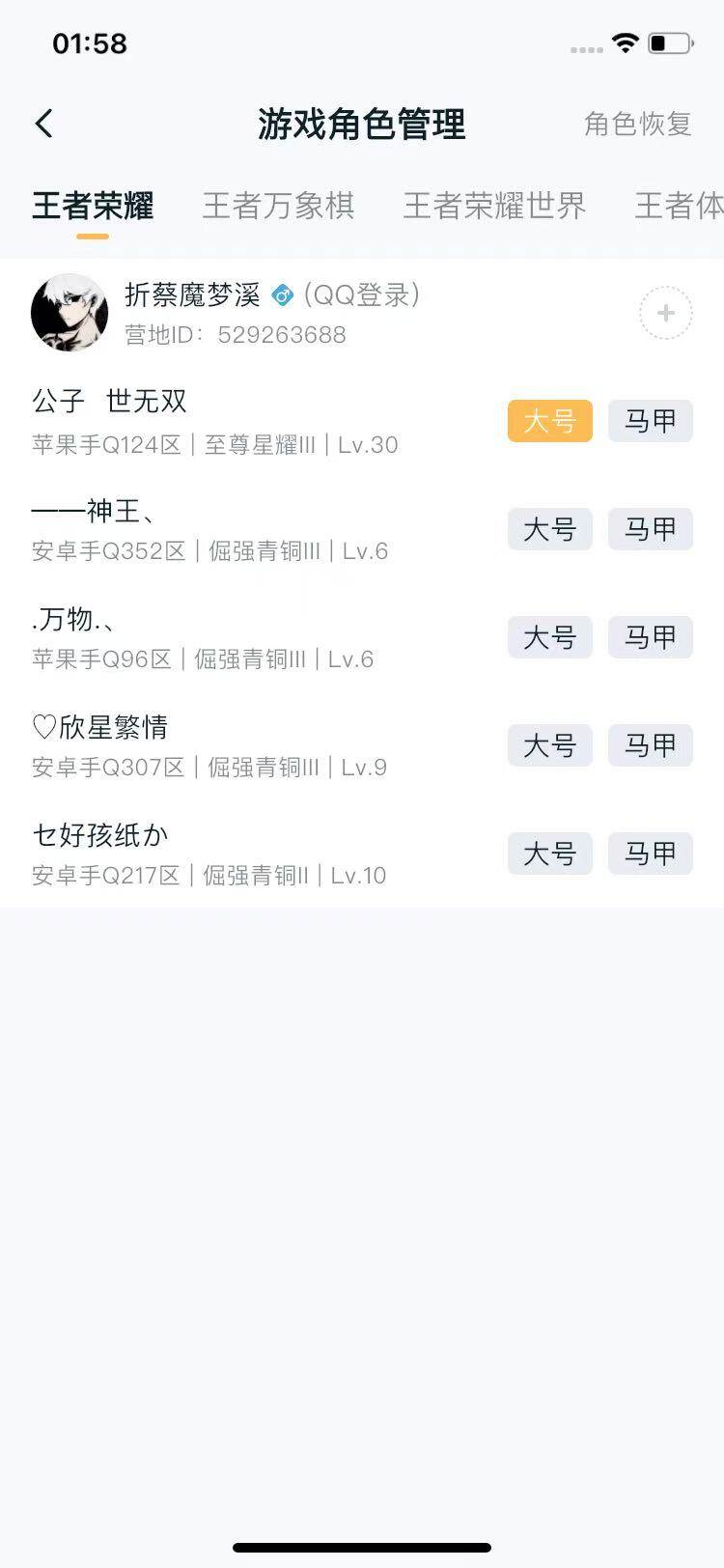724x1568 pixels.
Task: Tap the plus icon to add a role
Action: coord(665,313)
